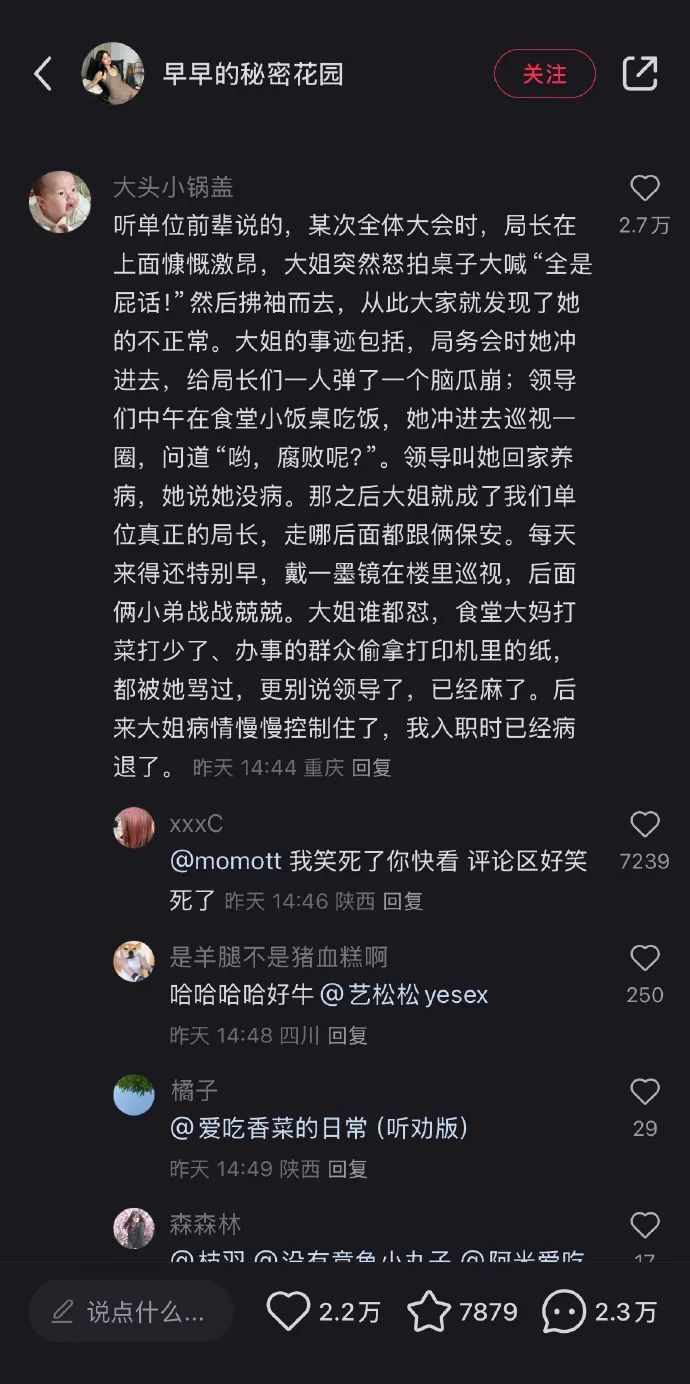
Task: Open 早早的秘密花园's profile avatar
Action: coord(113,73)
